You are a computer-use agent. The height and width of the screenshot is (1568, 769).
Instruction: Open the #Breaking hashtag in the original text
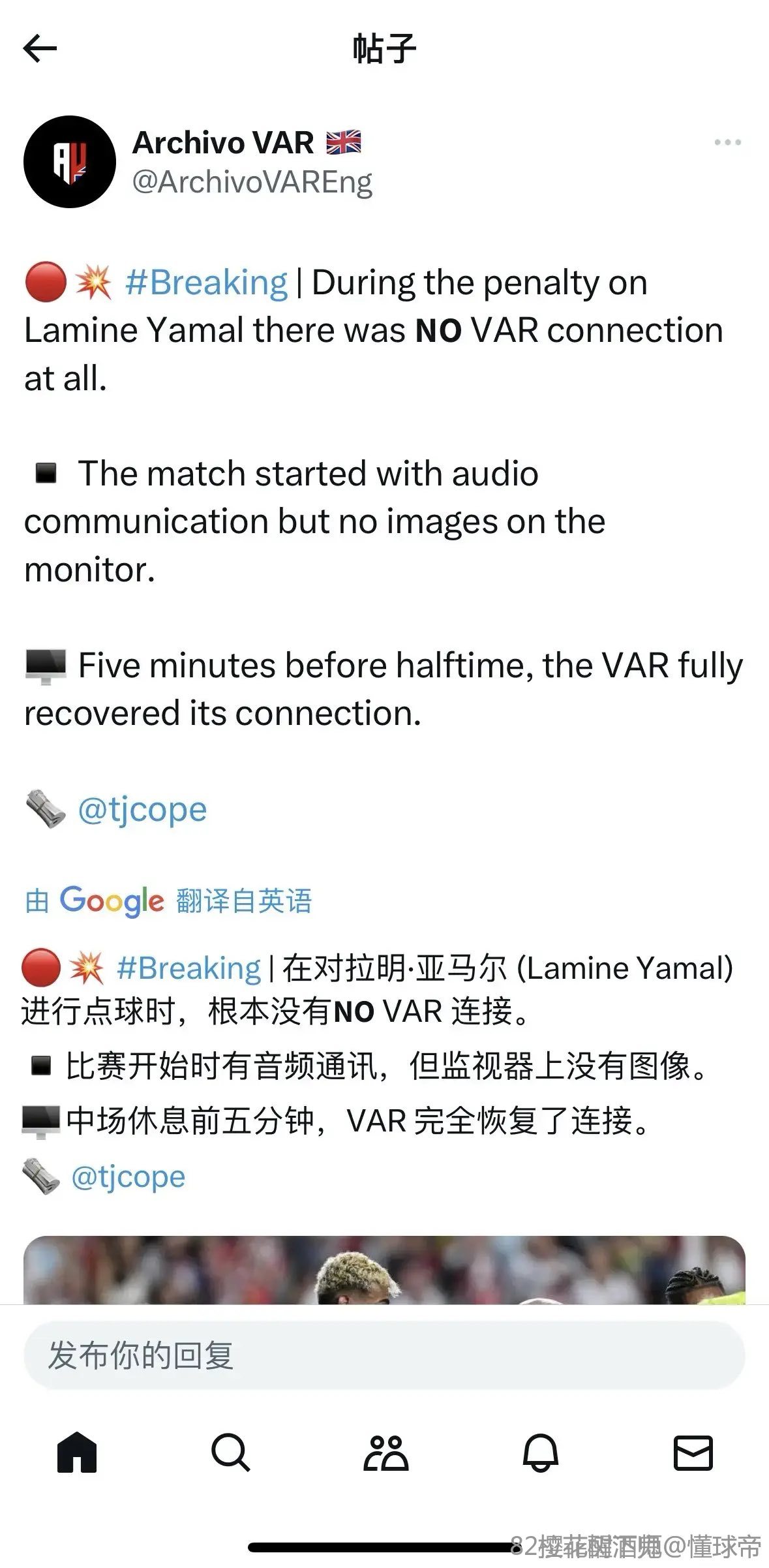[x=206, y=283]
